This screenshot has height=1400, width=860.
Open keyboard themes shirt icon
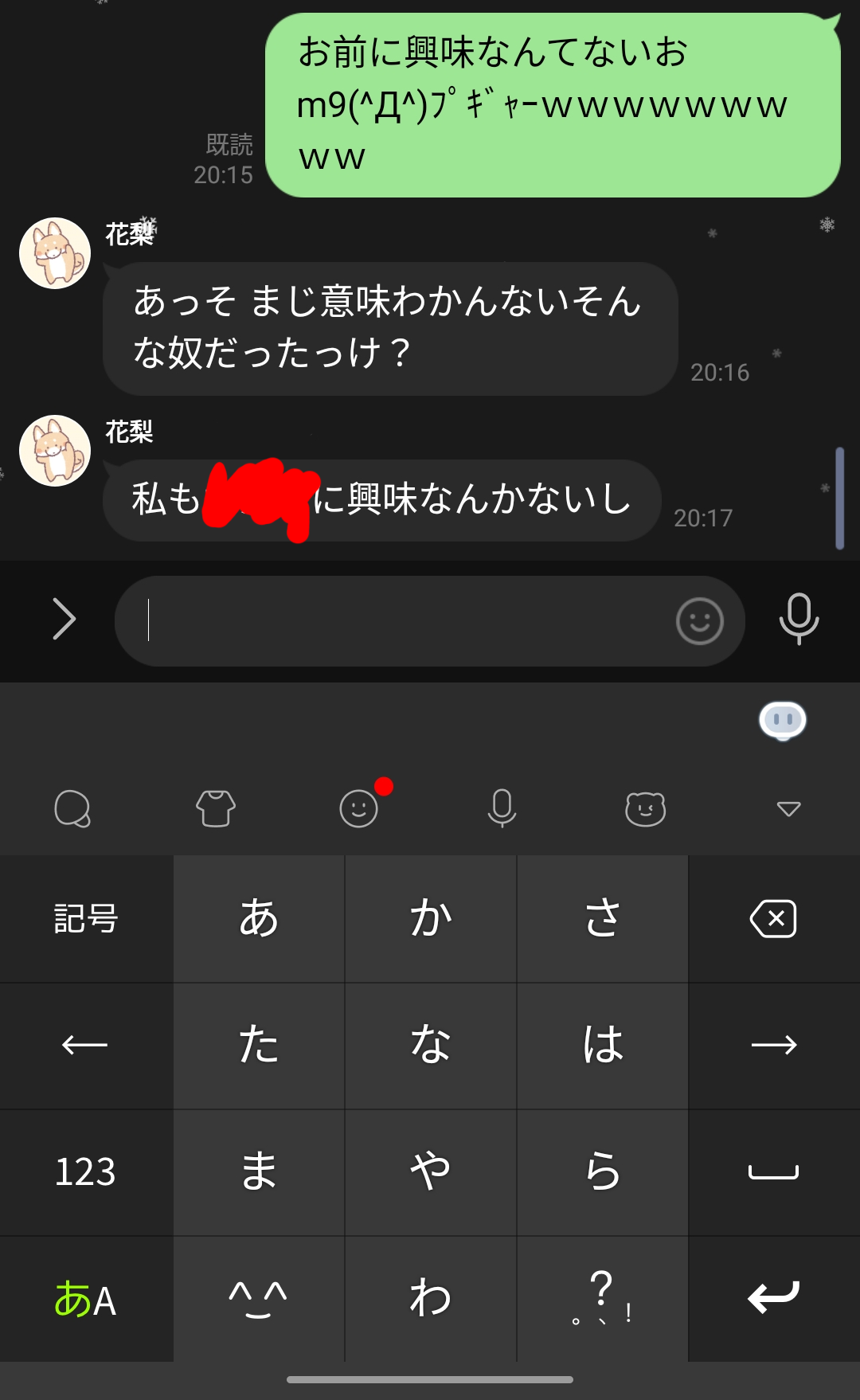click(x=216, y=809)
